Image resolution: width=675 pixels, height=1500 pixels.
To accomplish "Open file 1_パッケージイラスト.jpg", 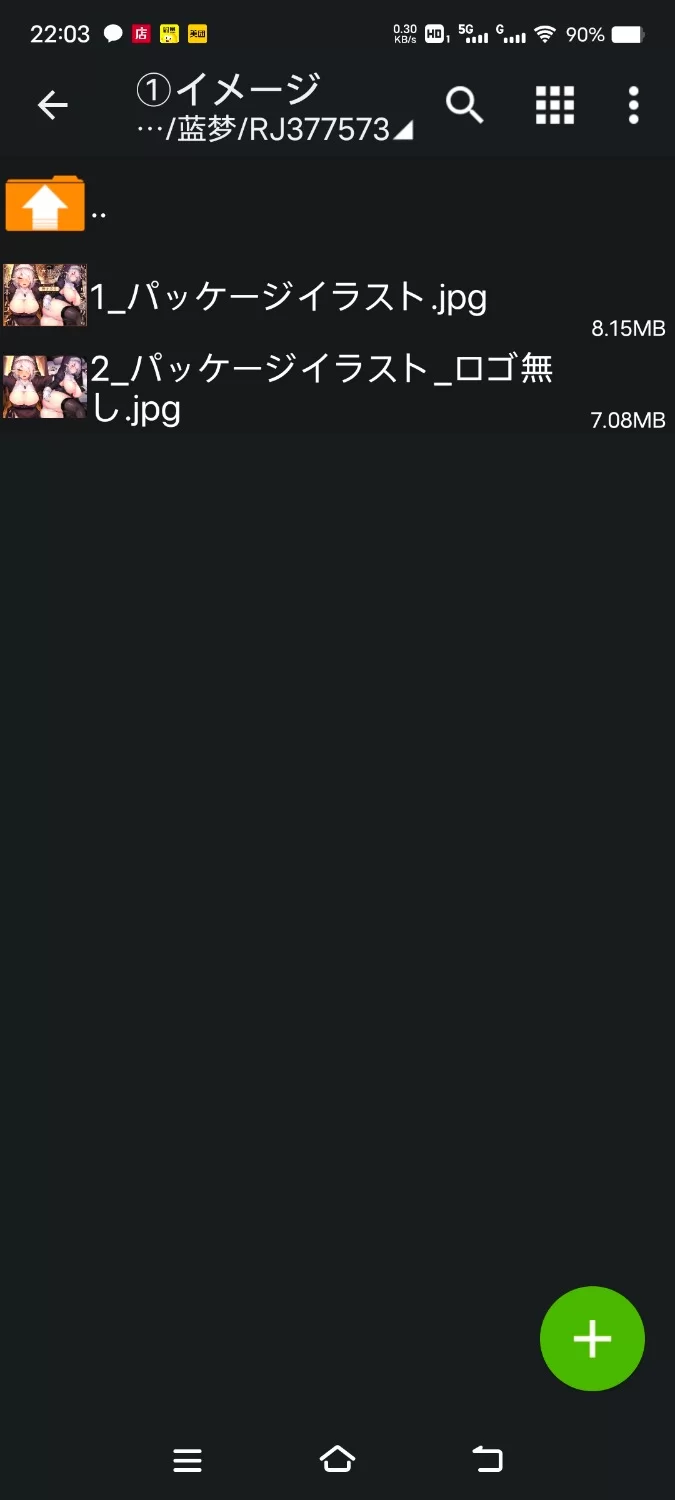I will tap(288, 297).
